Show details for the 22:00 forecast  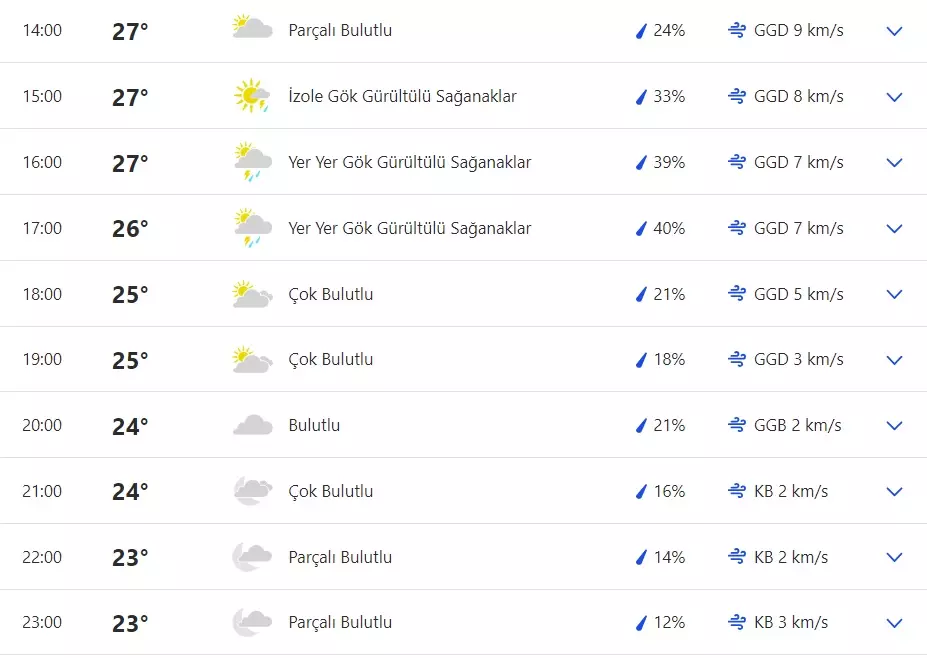pyautogui.click(x=894, y=557)
